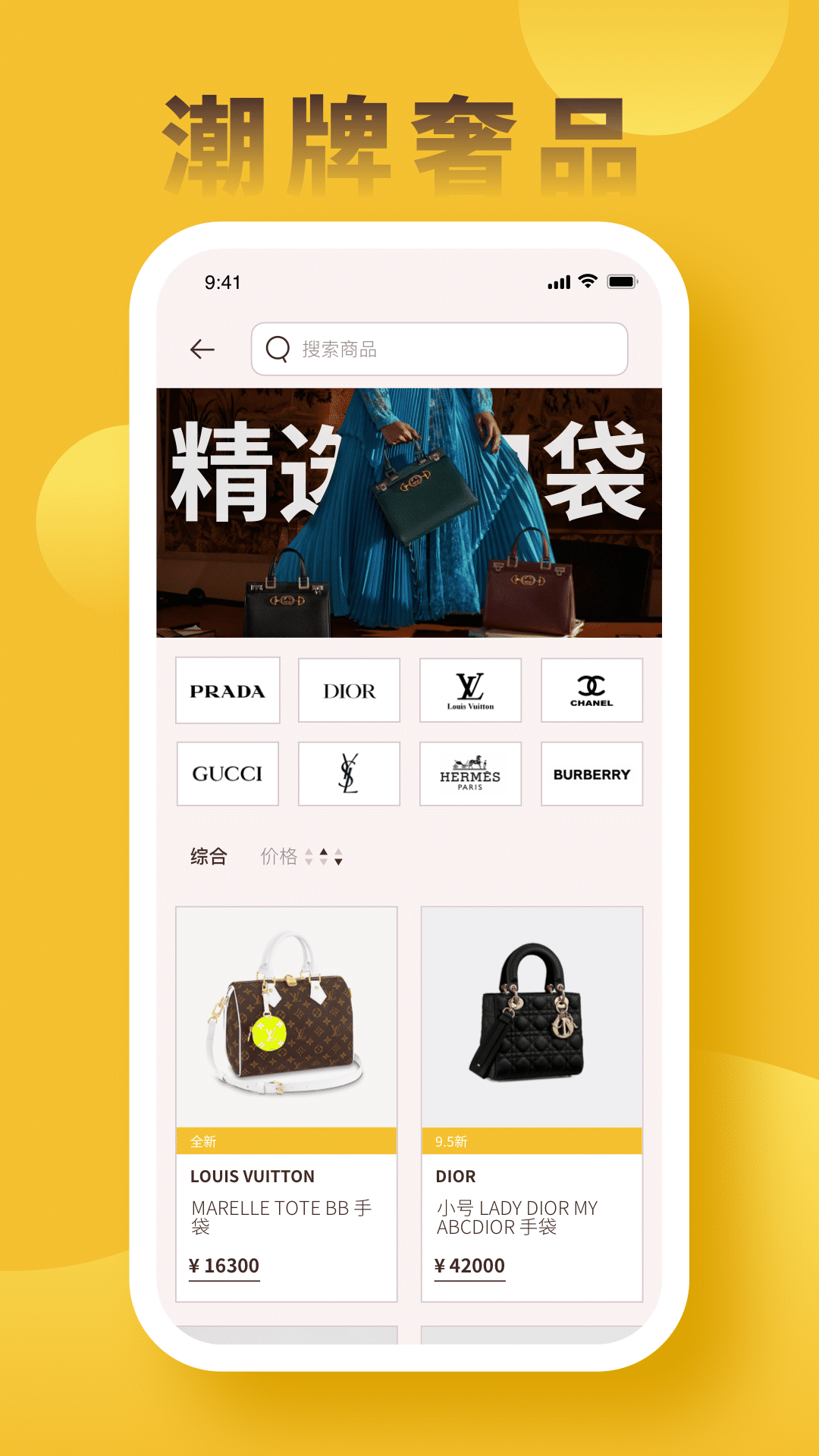Select the Hermès Paris logo

coord(470,773)
